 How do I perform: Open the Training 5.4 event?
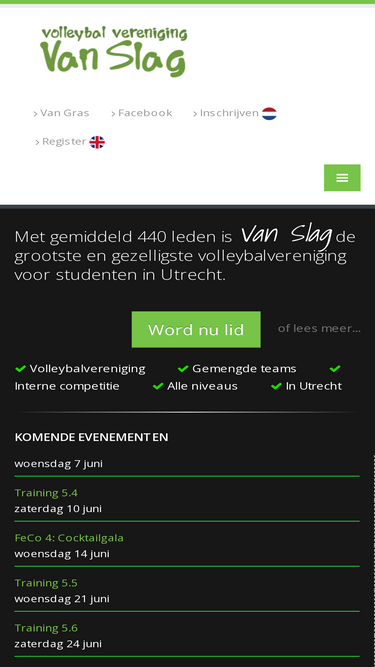pos(46,493)
